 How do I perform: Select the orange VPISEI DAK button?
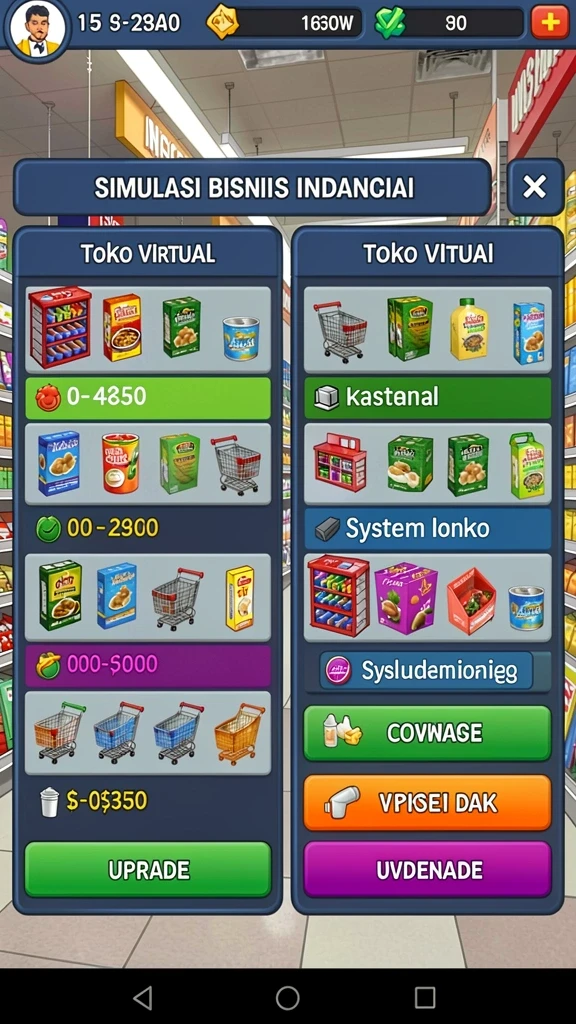pos(427,803)
